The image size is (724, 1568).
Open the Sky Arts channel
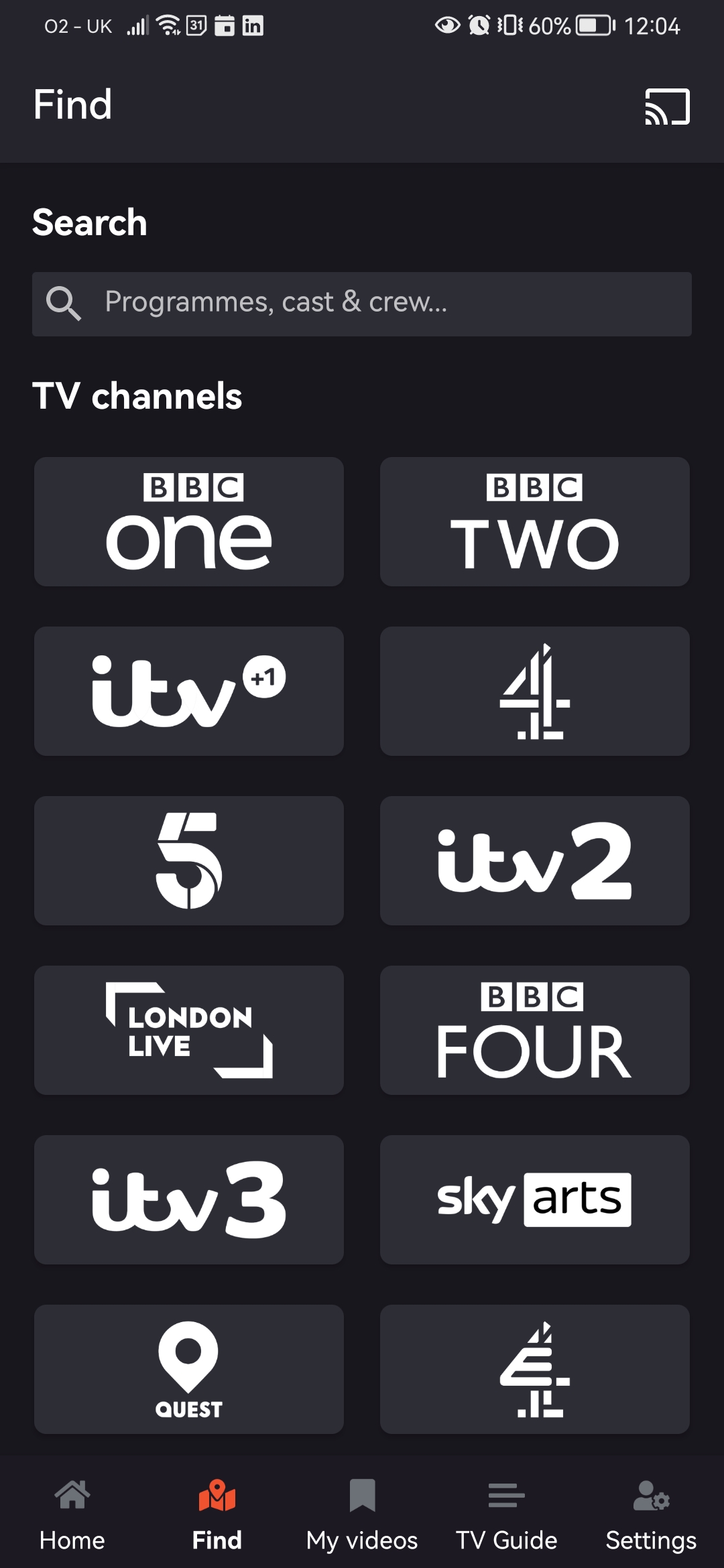coord(535,1199)
